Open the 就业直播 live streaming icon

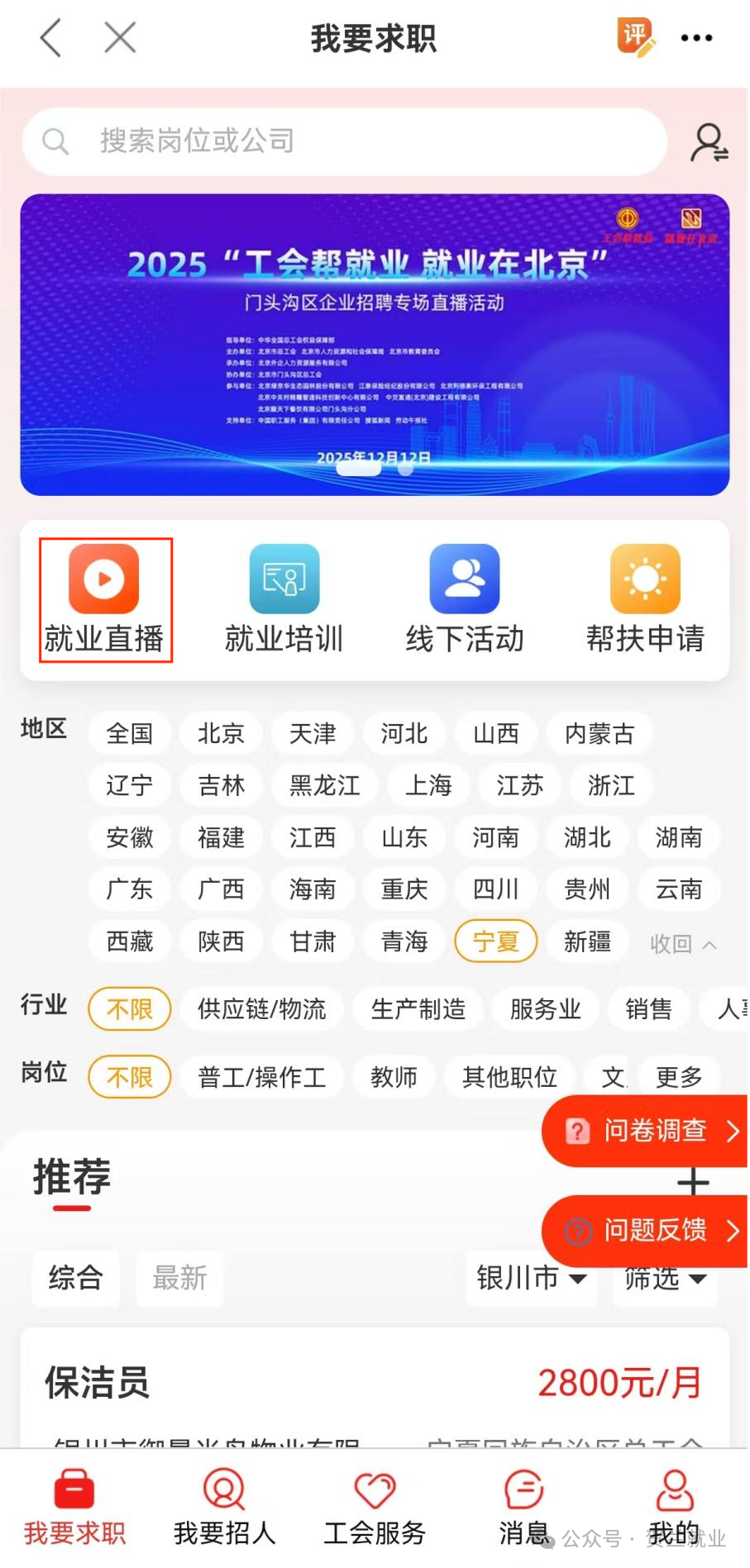tap(104, 595)
